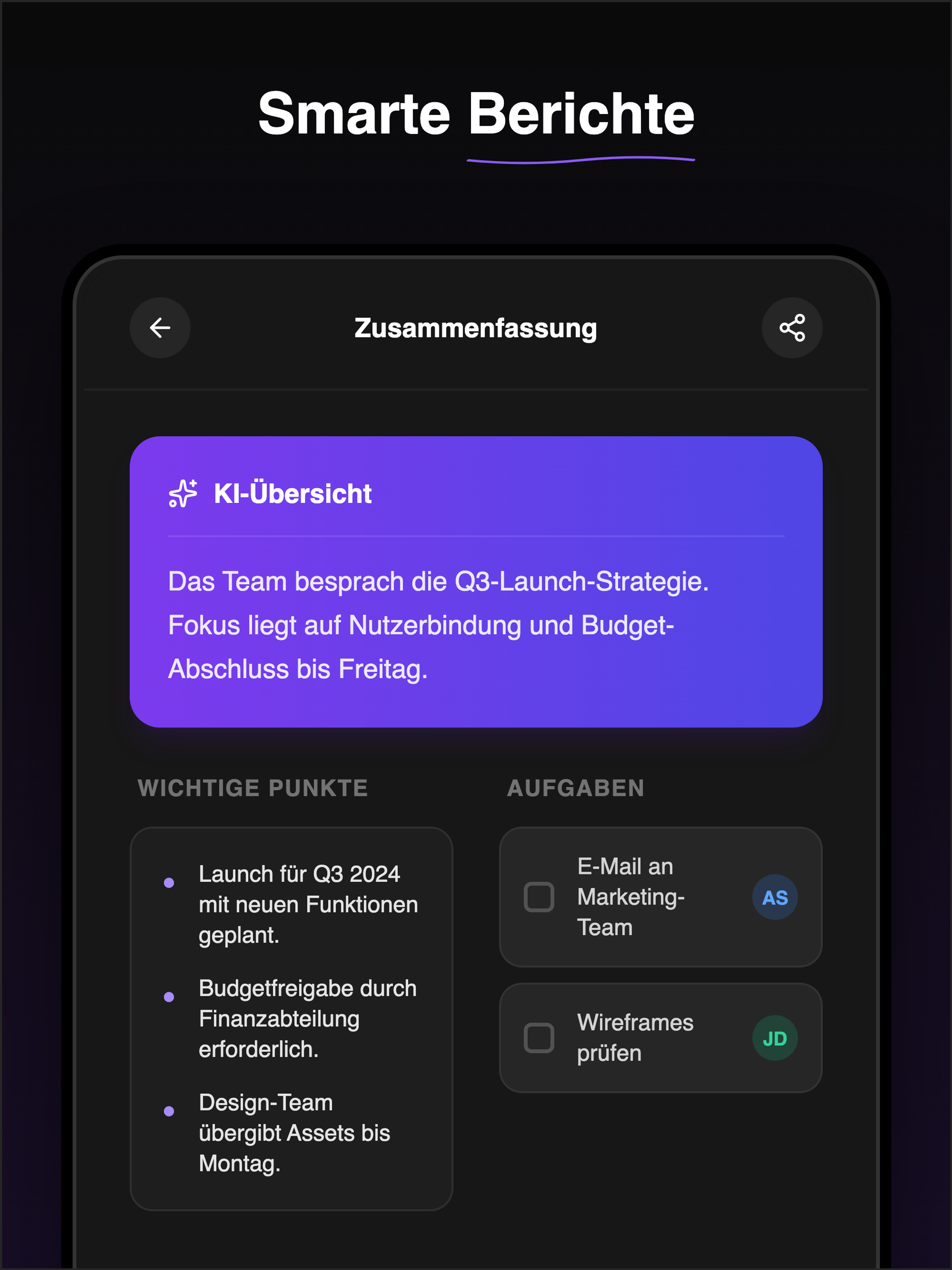Viewport: 952px width, 1270px height.
Task: Open assignee avatar JD
Action: (x=774, y=1038)
